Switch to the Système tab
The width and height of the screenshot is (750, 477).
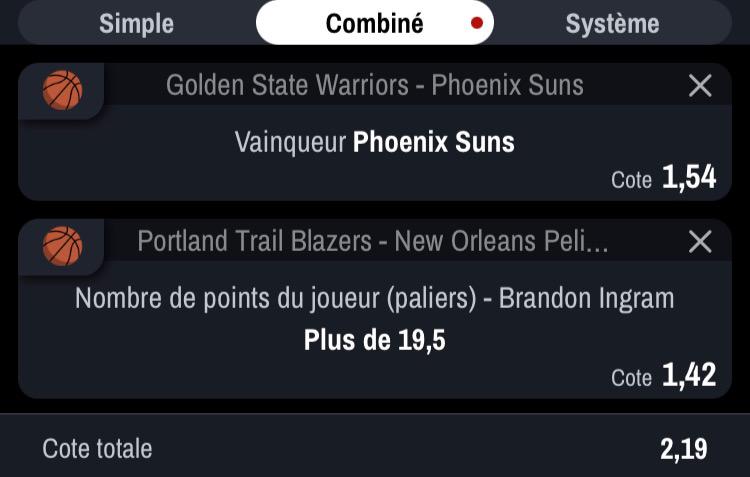(612, 23)
